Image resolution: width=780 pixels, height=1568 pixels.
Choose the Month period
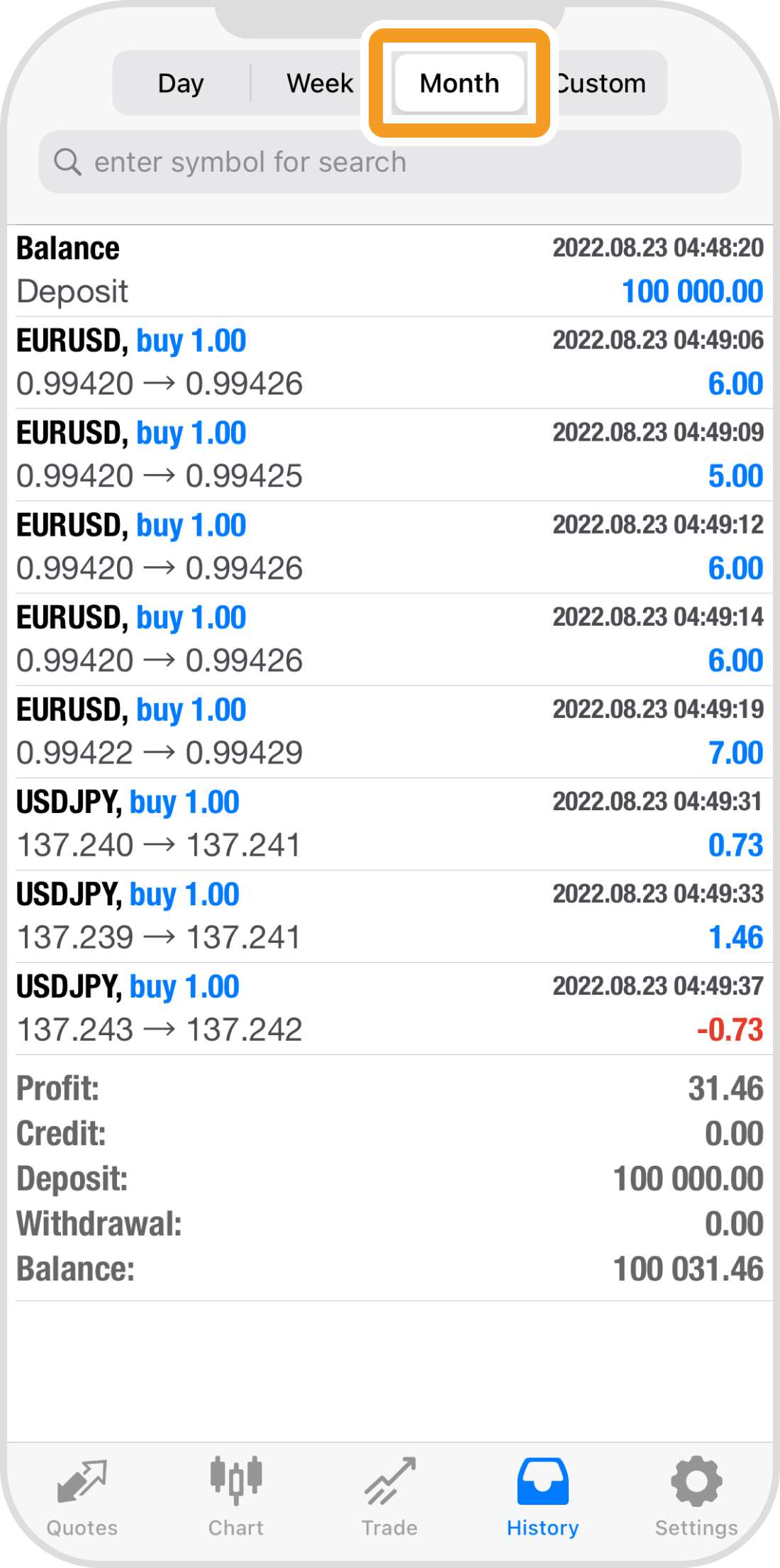coord(459,84)
